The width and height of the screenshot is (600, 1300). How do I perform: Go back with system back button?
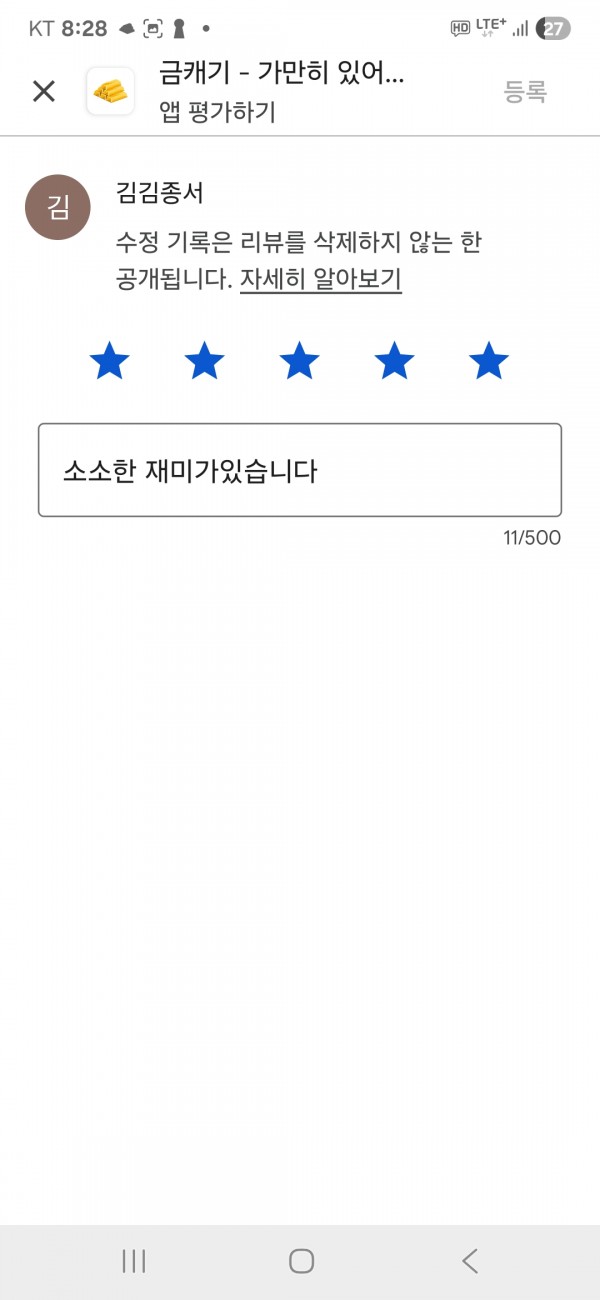(x=469, y=1261)
